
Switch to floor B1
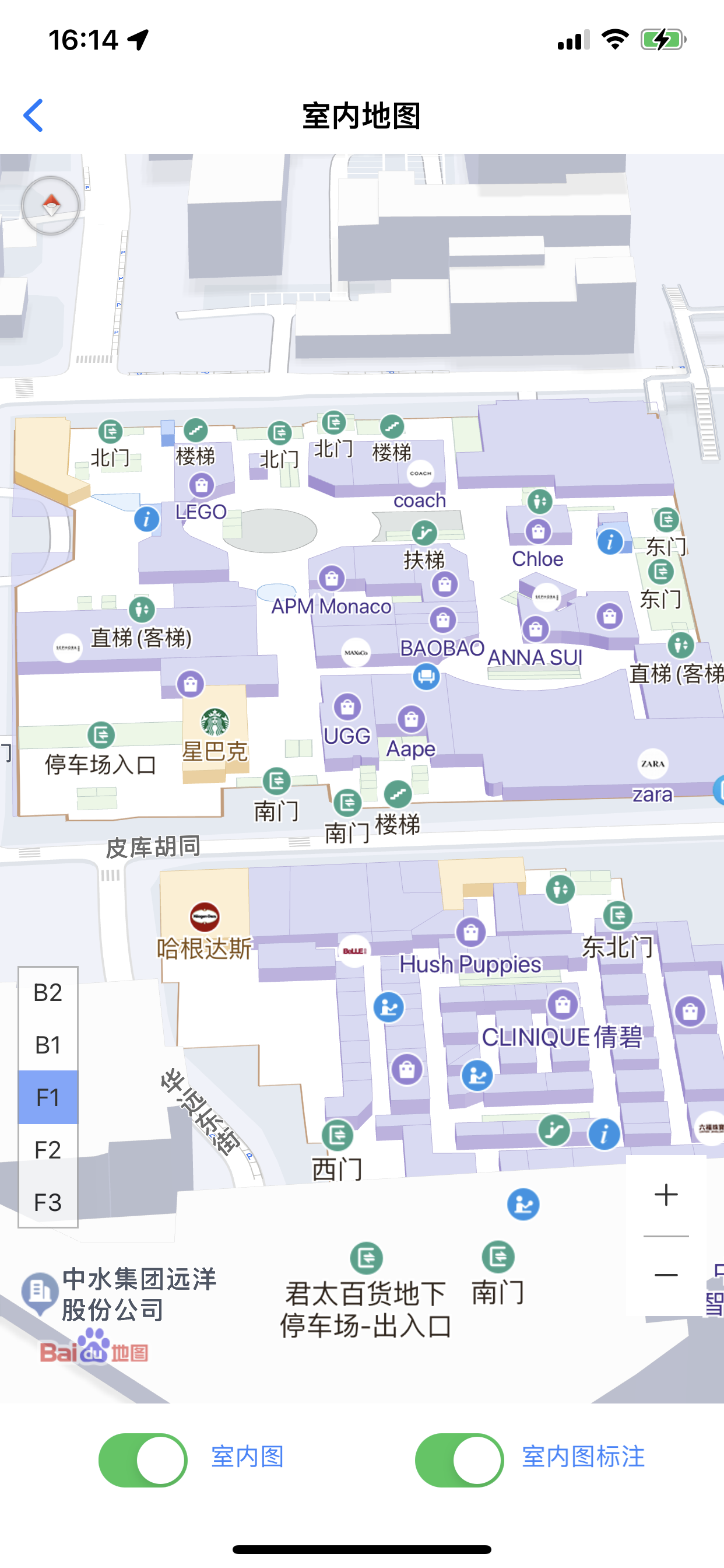[x=47, y=1045]
